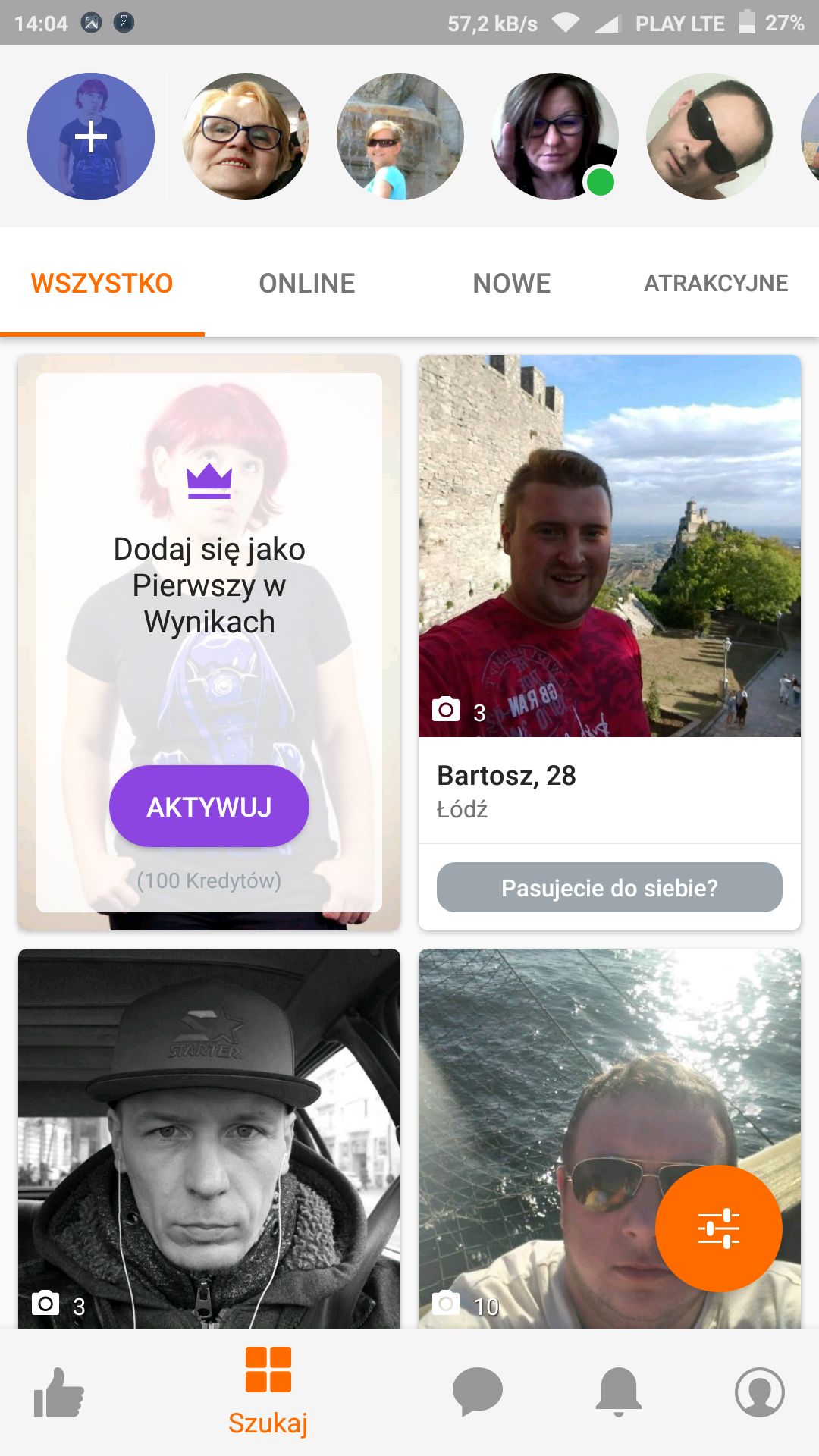Select the ATRAKCYJNE tab
This screenshot has height=1456, width=819.
(x=716, y=283)
